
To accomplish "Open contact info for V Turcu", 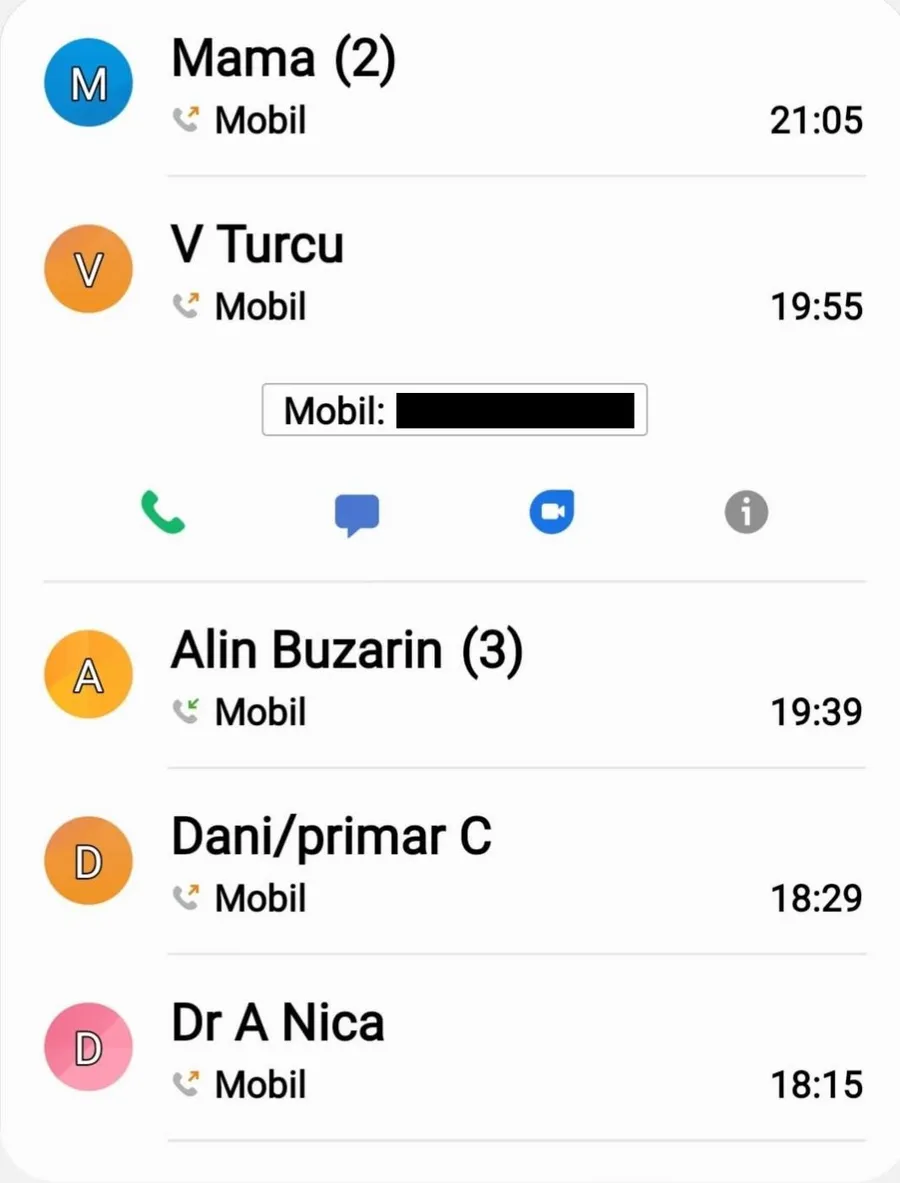I will [746, 513].
